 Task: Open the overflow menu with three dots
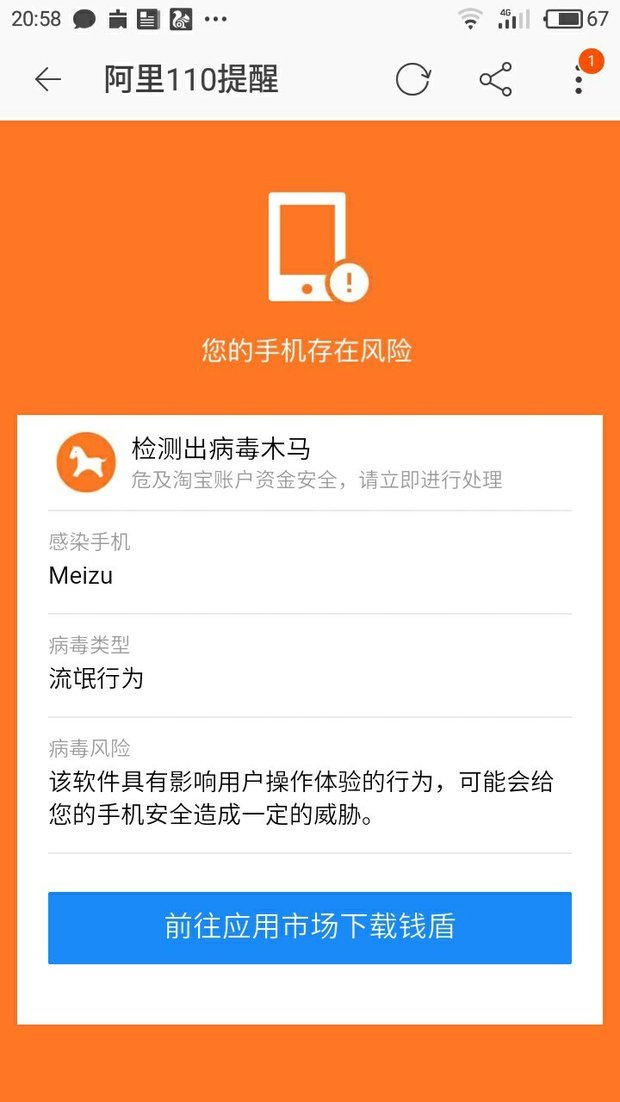click(578, 80)
